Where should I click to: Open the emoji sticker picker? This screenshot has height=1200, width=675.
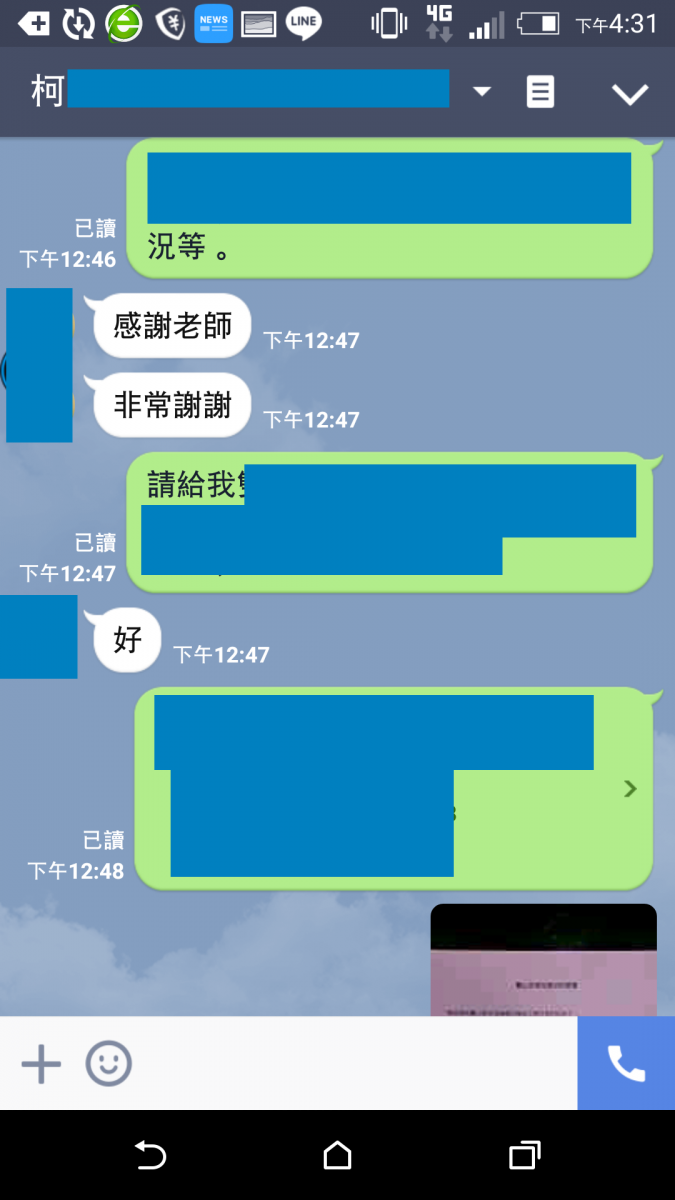point(108,1064)
